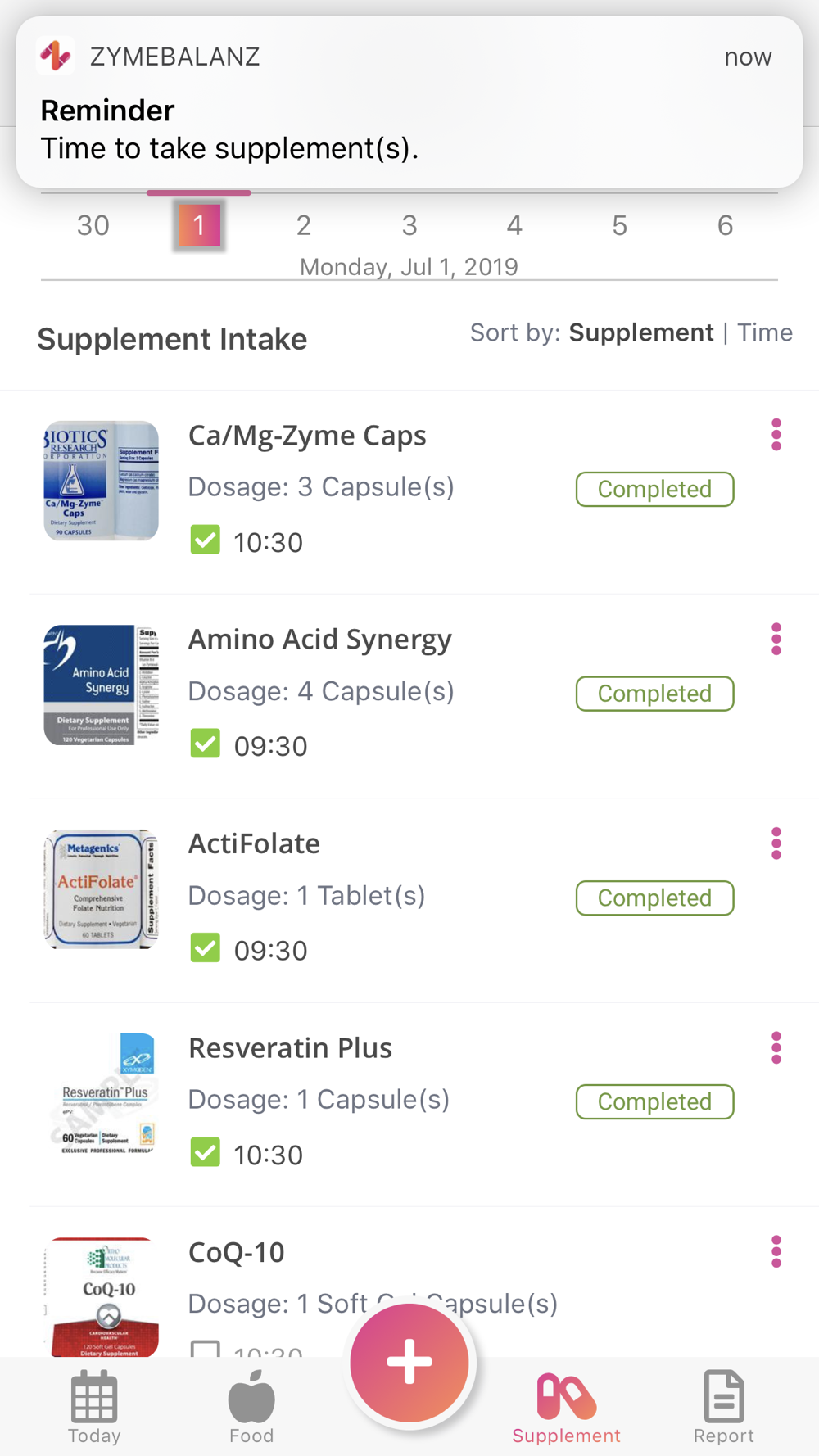Uncheck the 09:30 ActiFolate dose
819x1456 pixels.
click(x=206, y=948)
